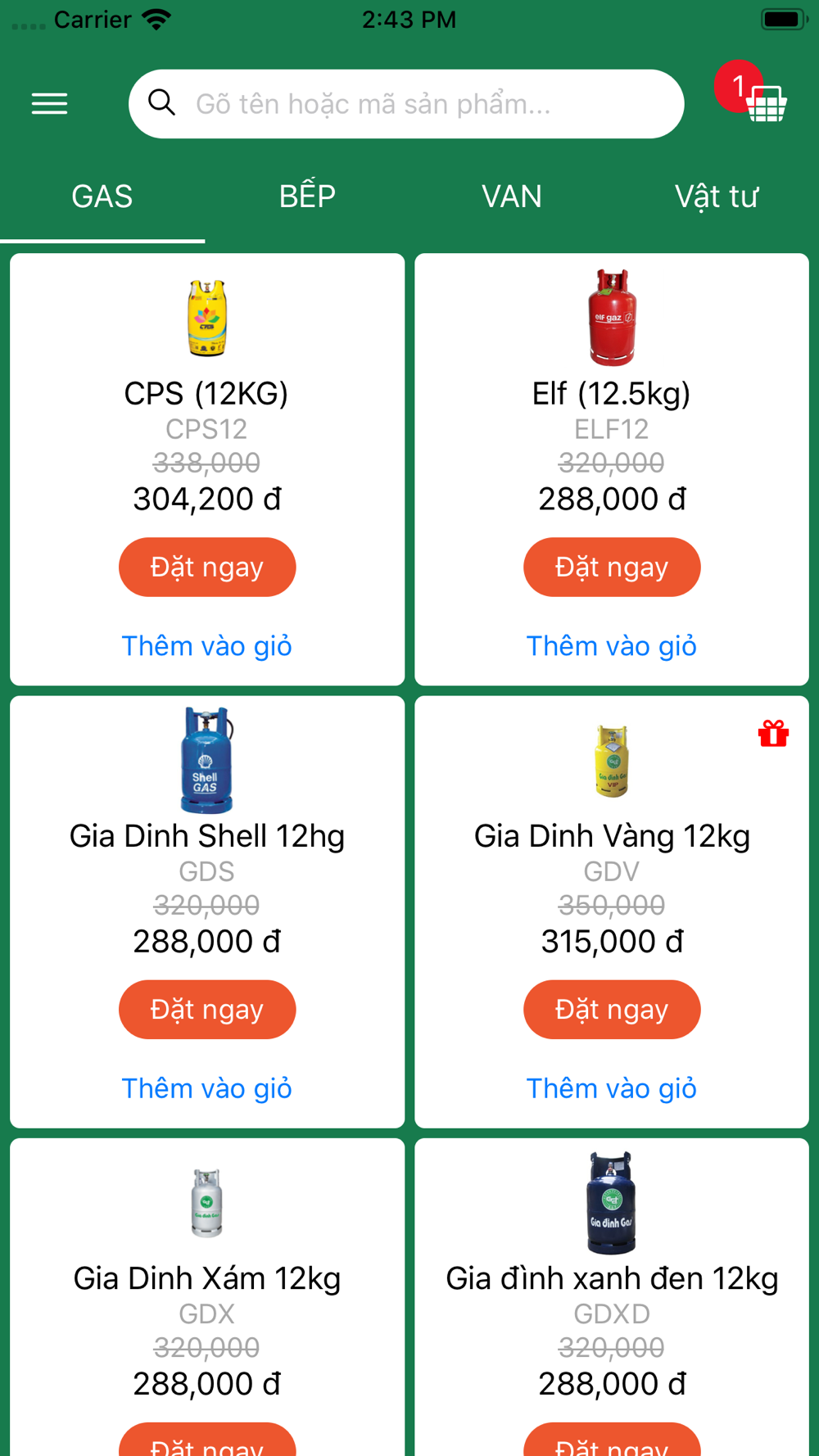This screenshot has width=819, height=1456.
Task: Select the GAS tab
Action: [x=102, y=197]
